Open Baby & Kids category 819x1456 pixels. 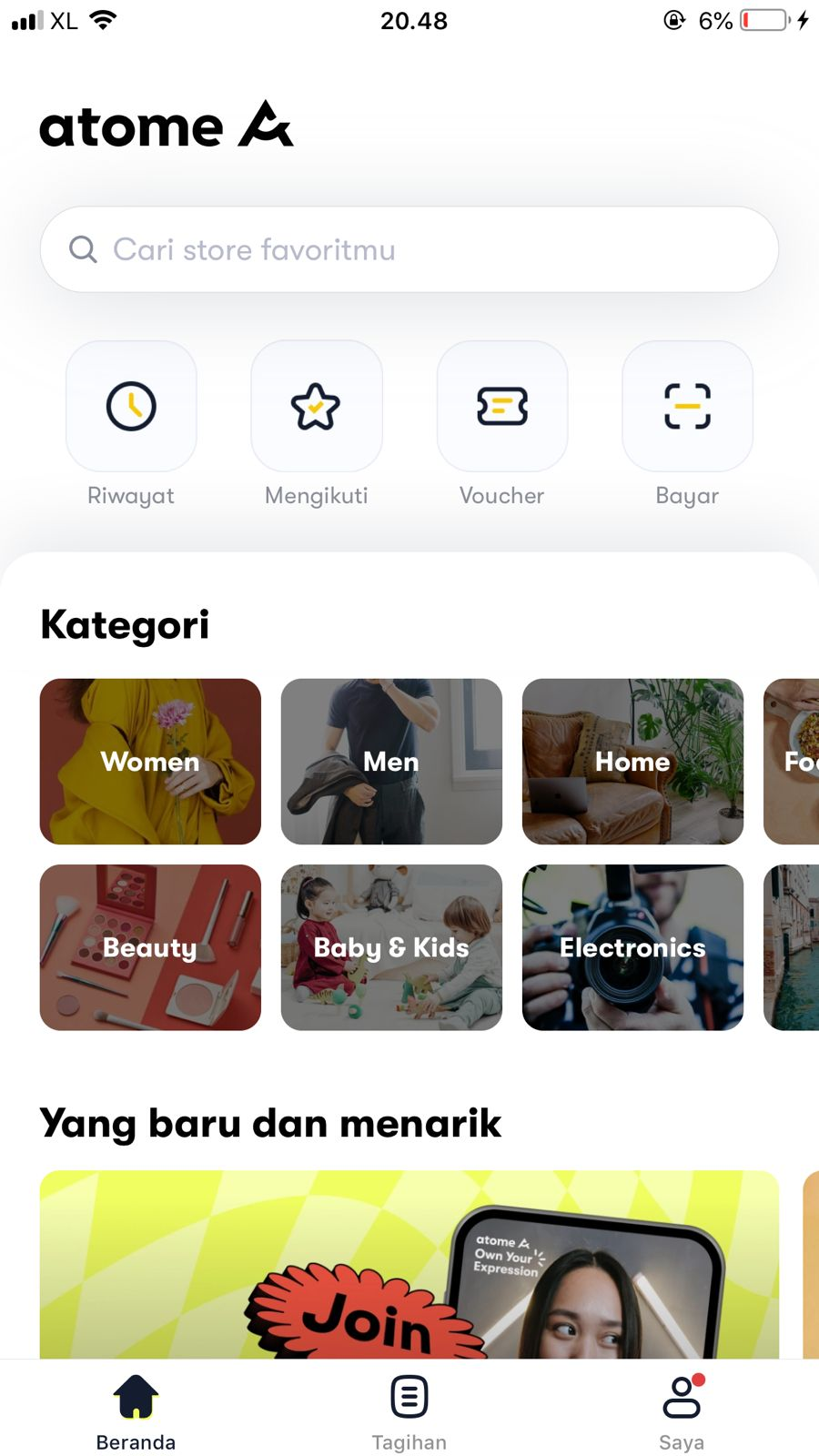[391, 947]
